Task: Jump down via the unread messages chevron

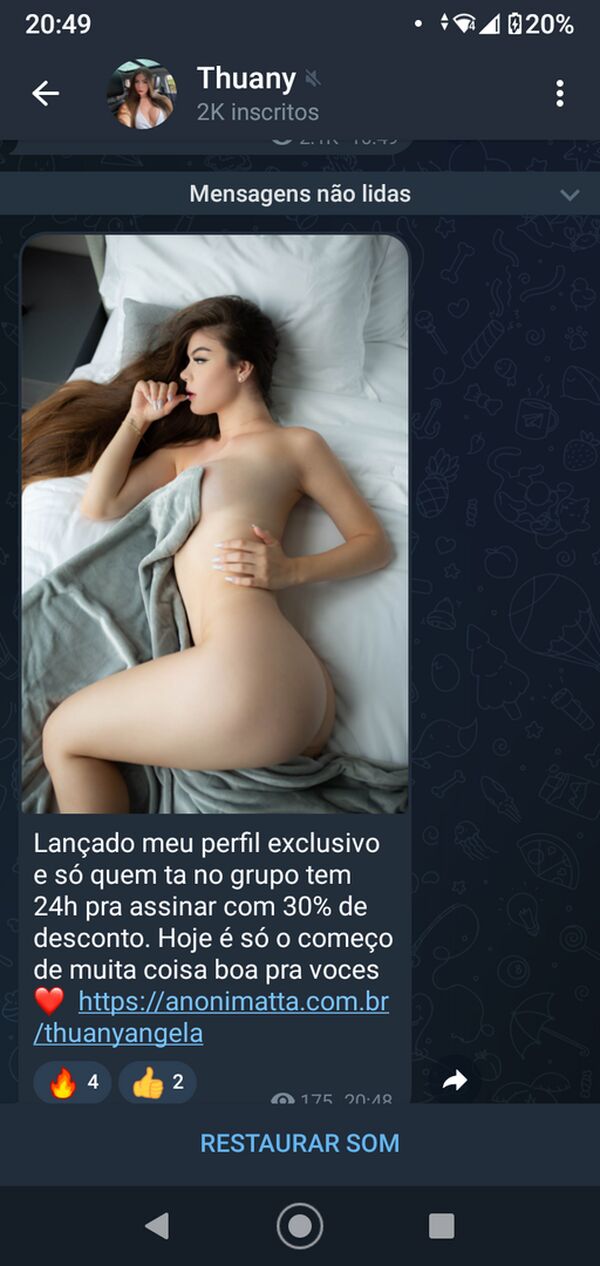Action: [x=570, y=194]
